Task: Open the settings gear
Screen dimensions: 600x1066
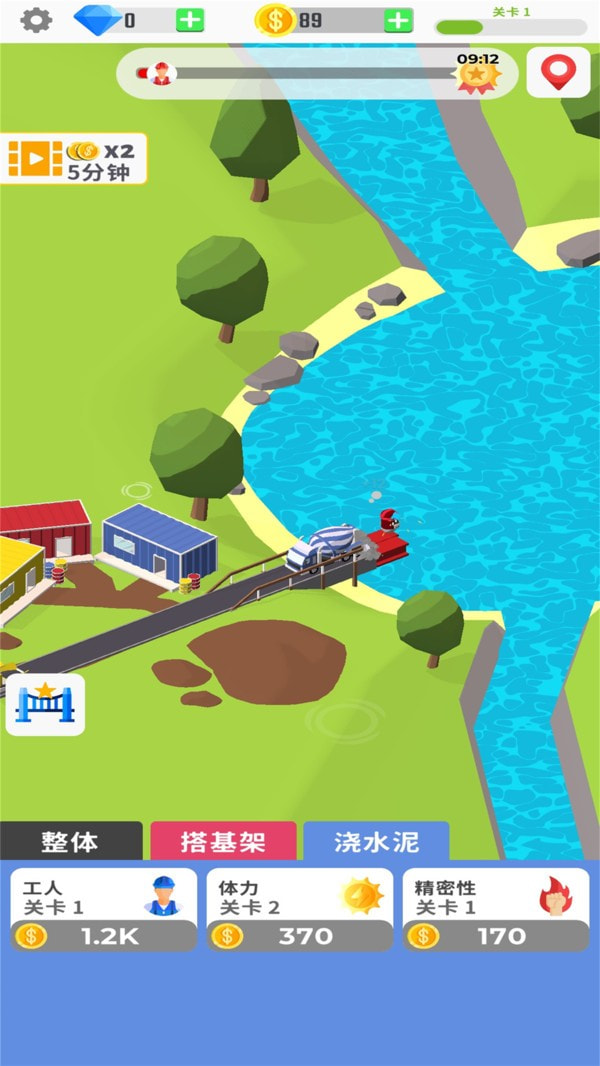Action: point(36,20)
